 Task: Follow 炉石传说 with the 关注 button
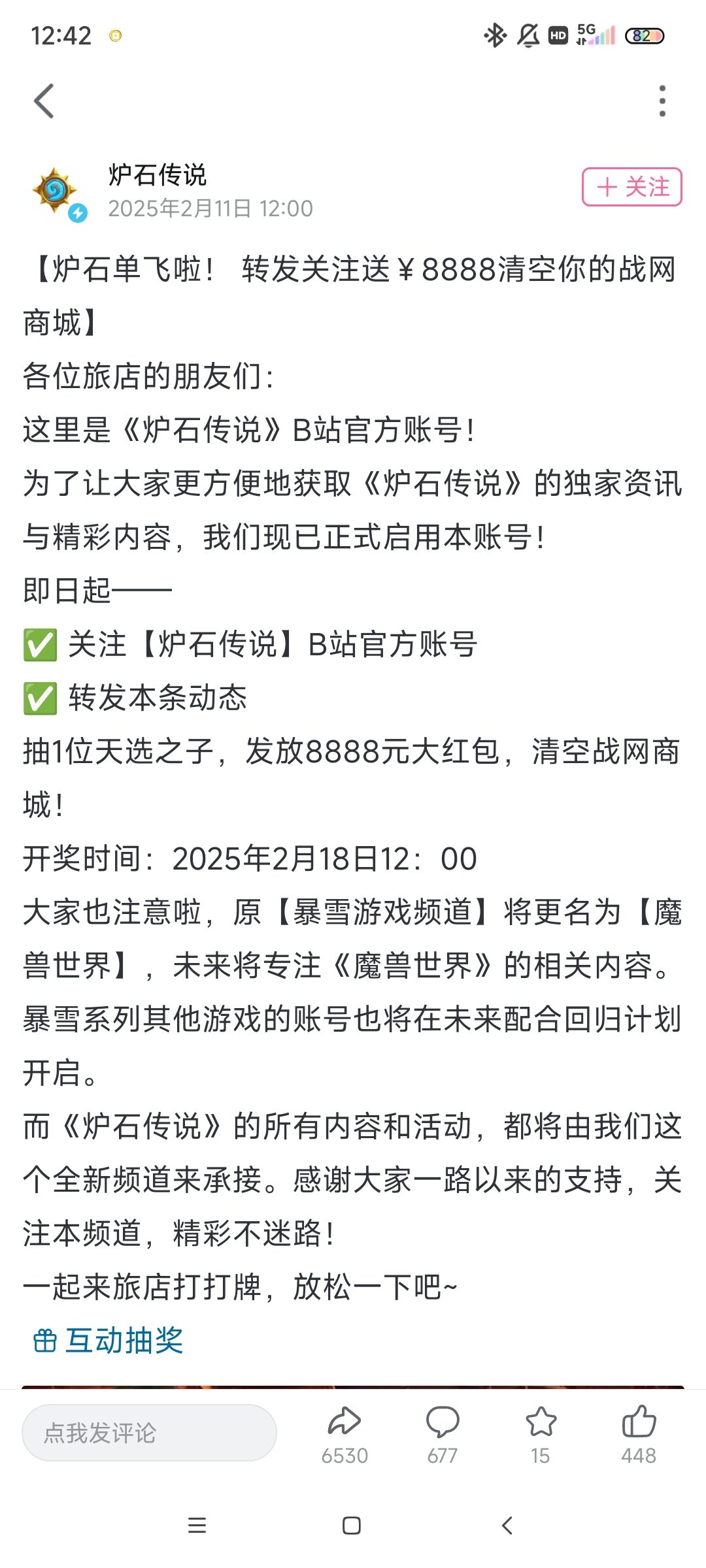[x=631, y=187]
